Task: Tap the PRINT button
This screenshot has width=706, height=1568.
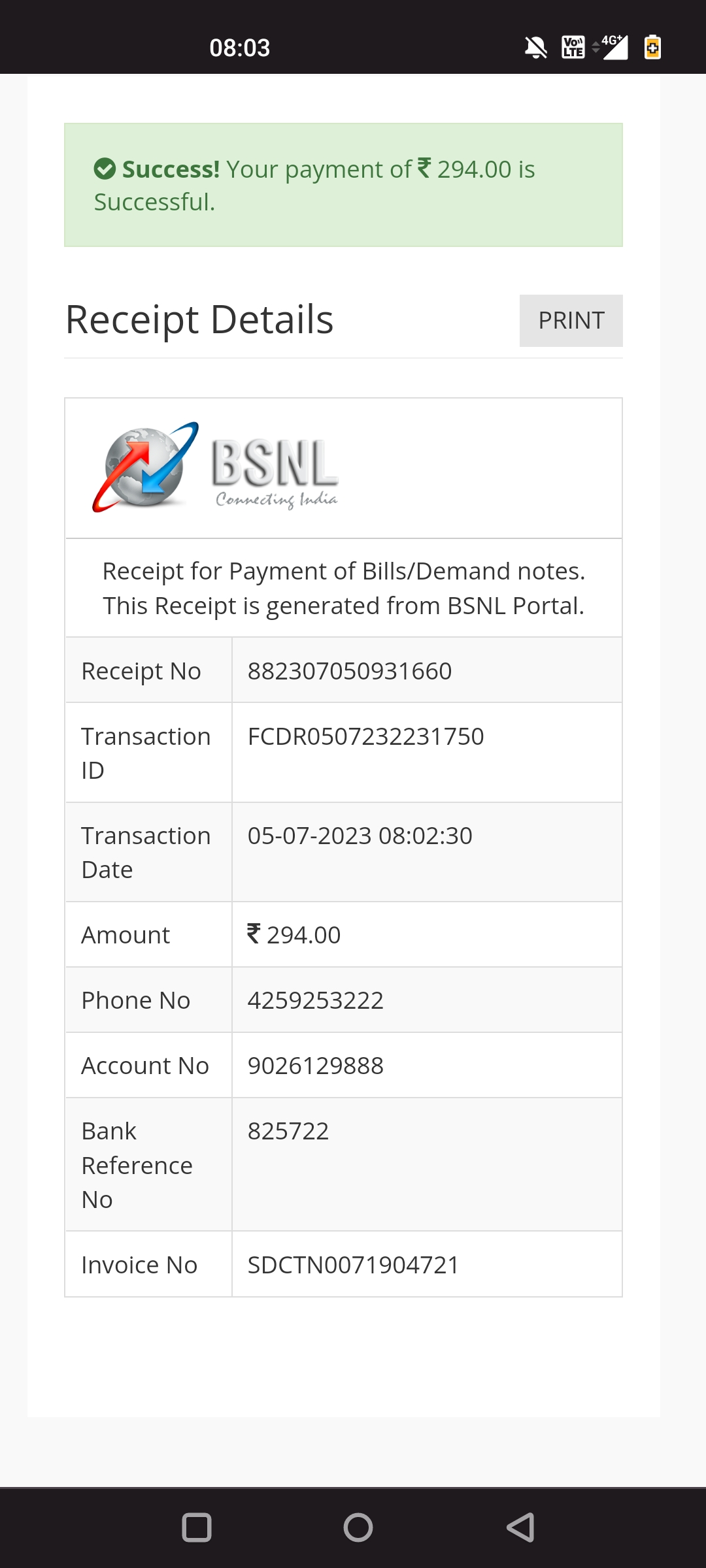Action: (571, 321)
